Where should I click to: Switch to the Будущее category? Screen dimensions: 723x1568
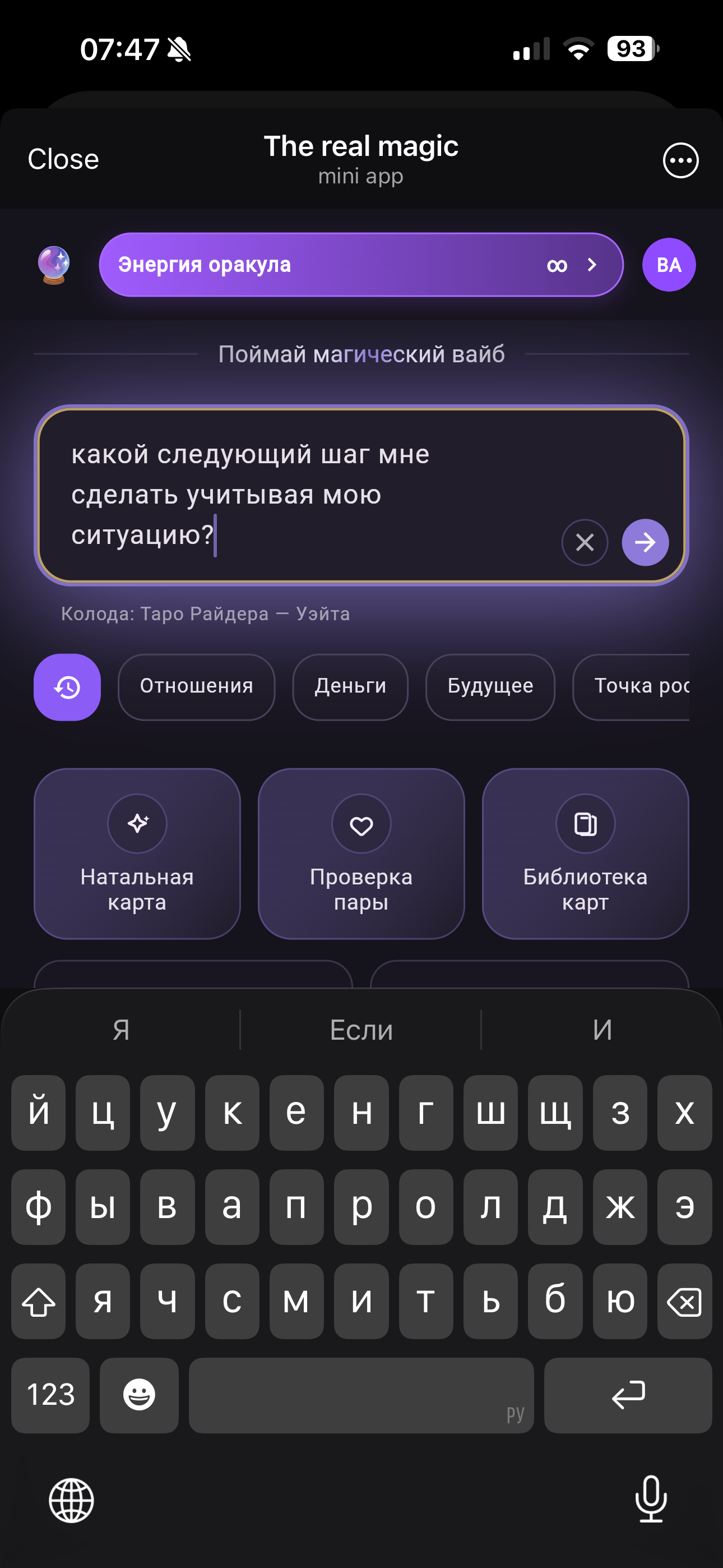(489, 687)
